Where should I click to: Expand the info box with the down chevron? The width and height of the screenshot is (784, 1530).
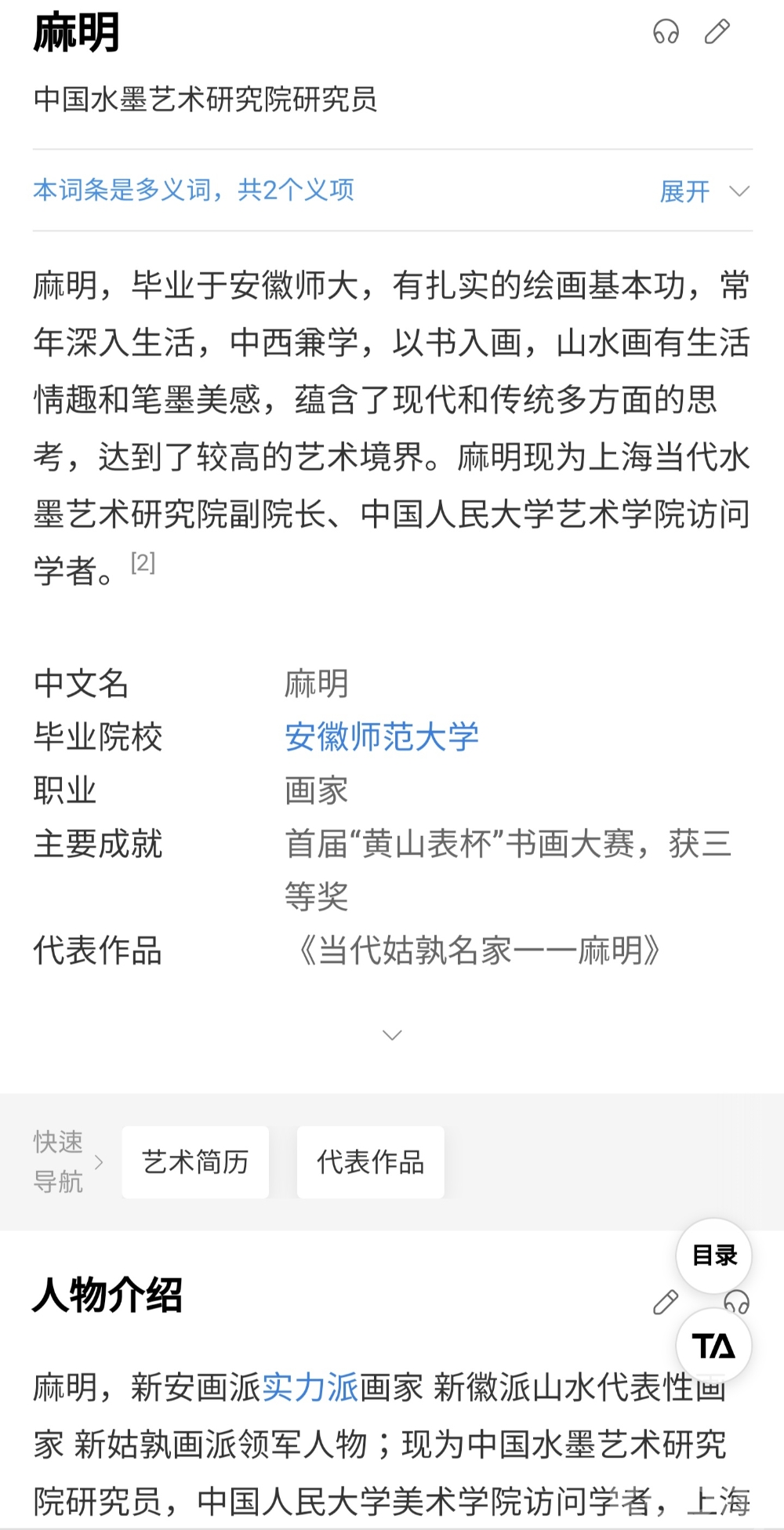[392, 1035]
